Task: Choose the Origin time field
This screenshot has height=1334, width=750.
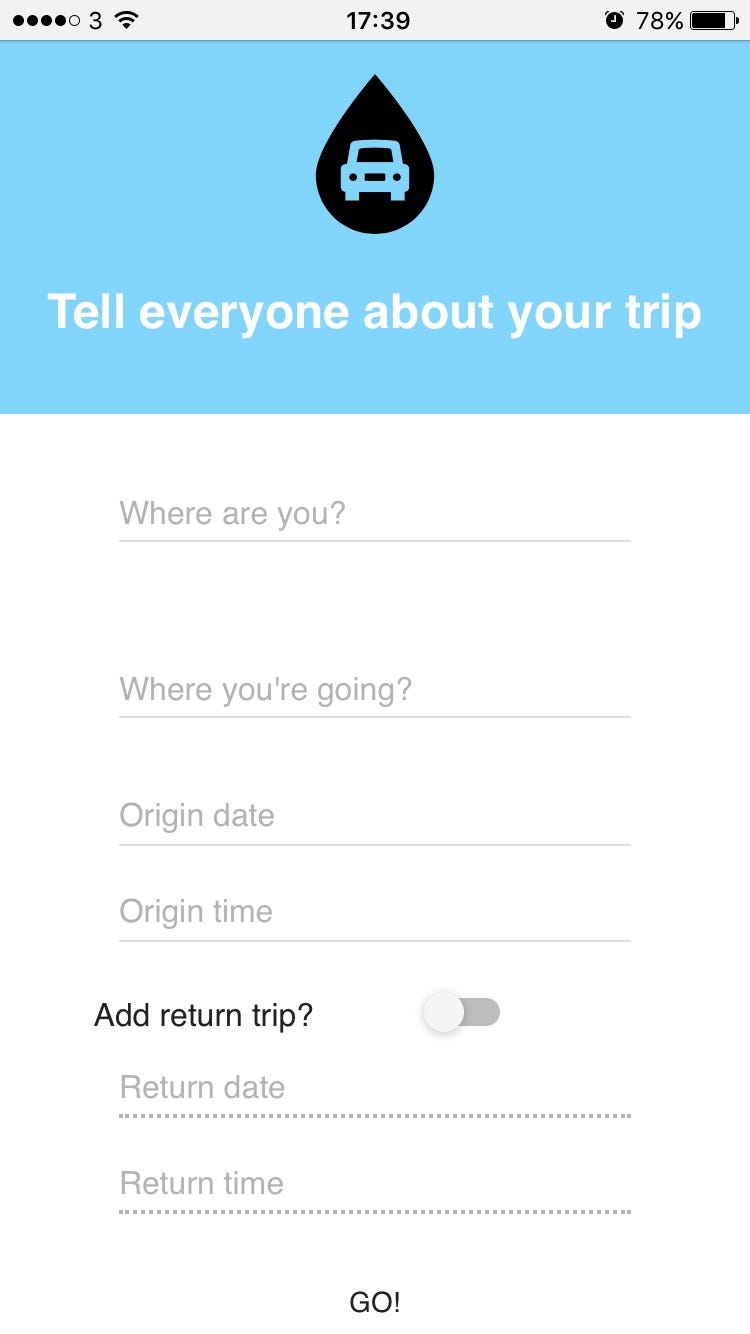Action: 374,912
